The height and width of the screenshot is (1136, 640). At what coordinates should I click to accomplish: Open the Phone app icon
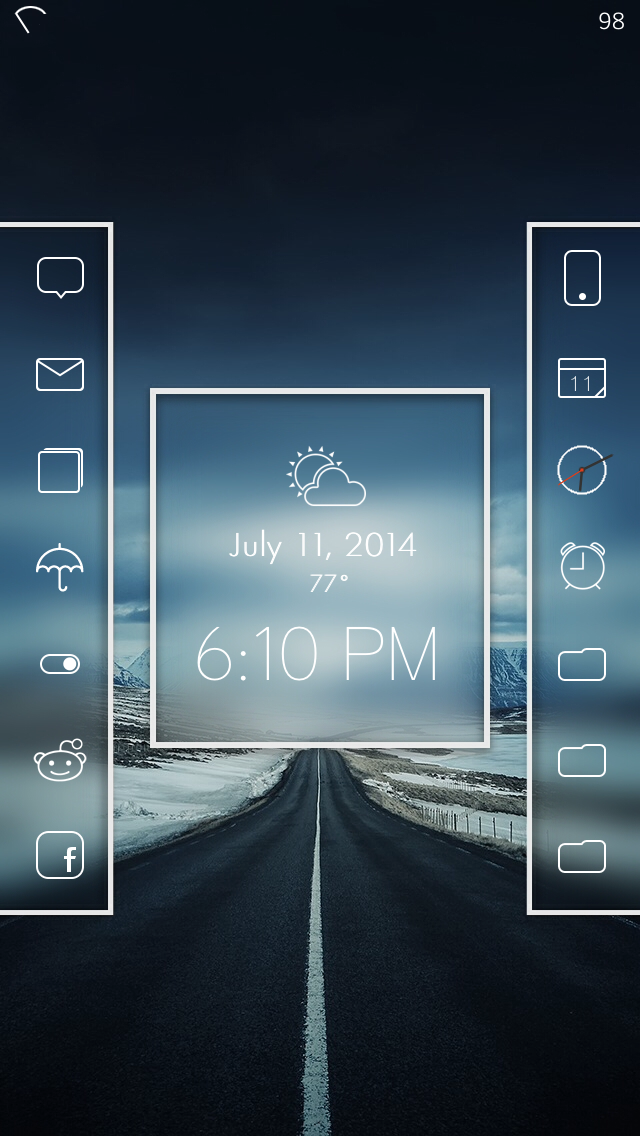point(582,277)
